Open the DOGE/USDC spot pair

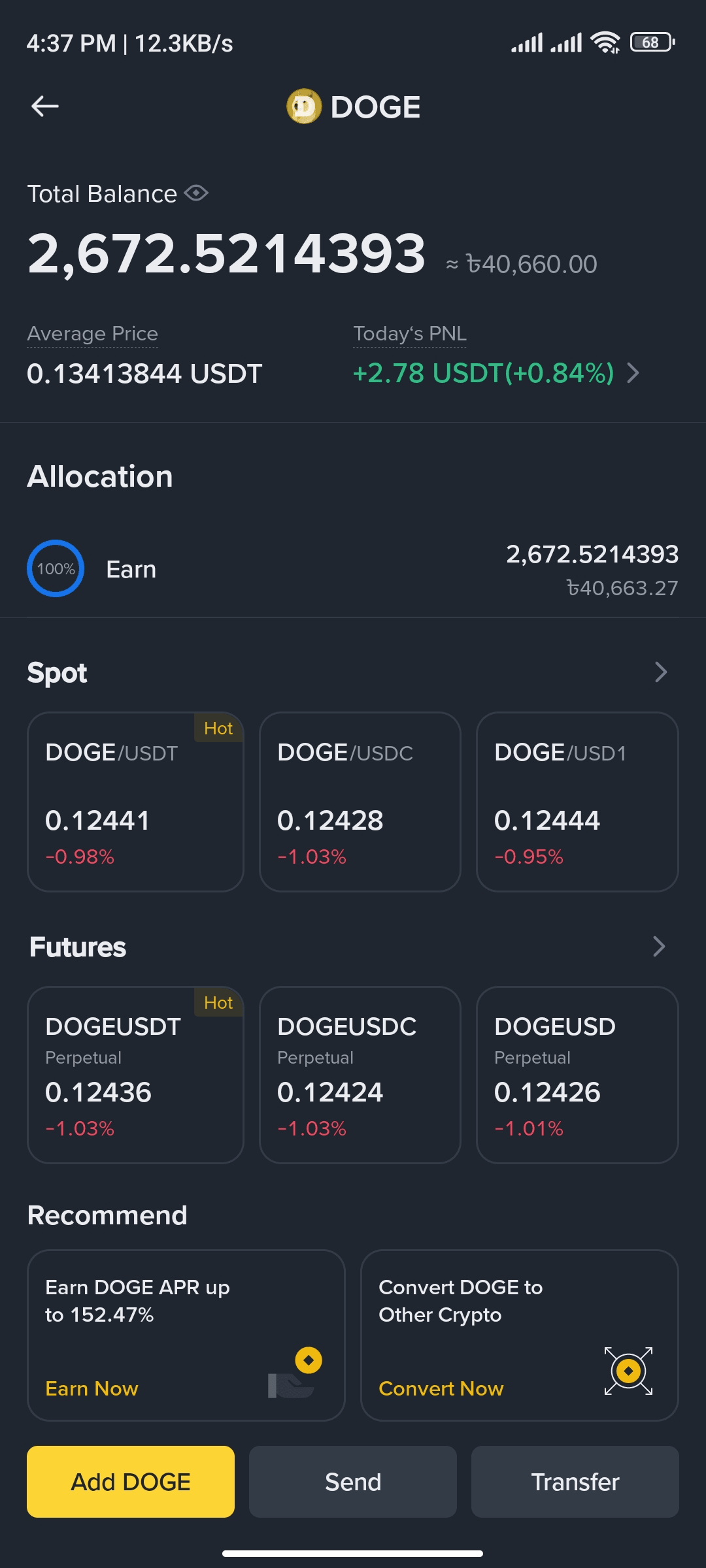click(x=360, y=802)
